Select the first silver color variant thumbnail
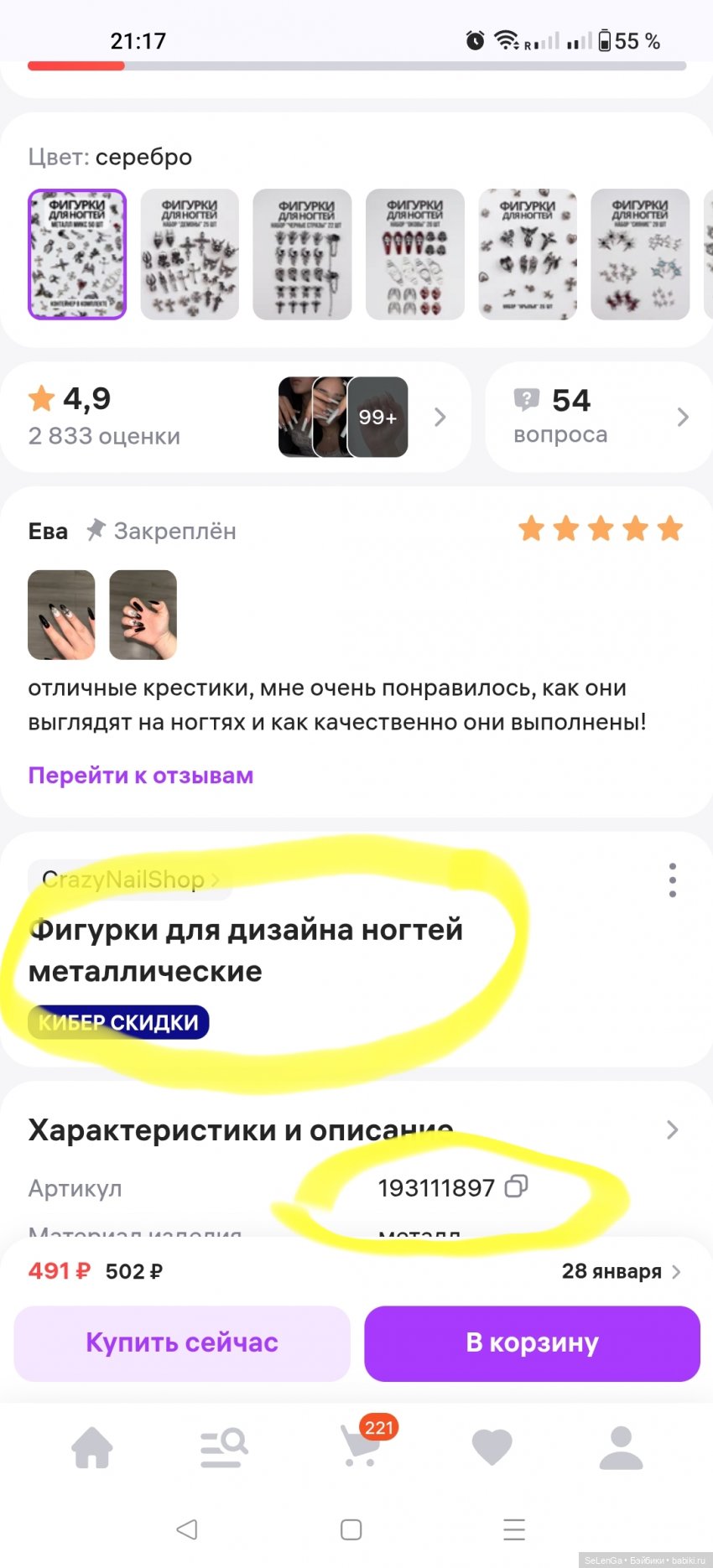 click(x=77, y=254)
